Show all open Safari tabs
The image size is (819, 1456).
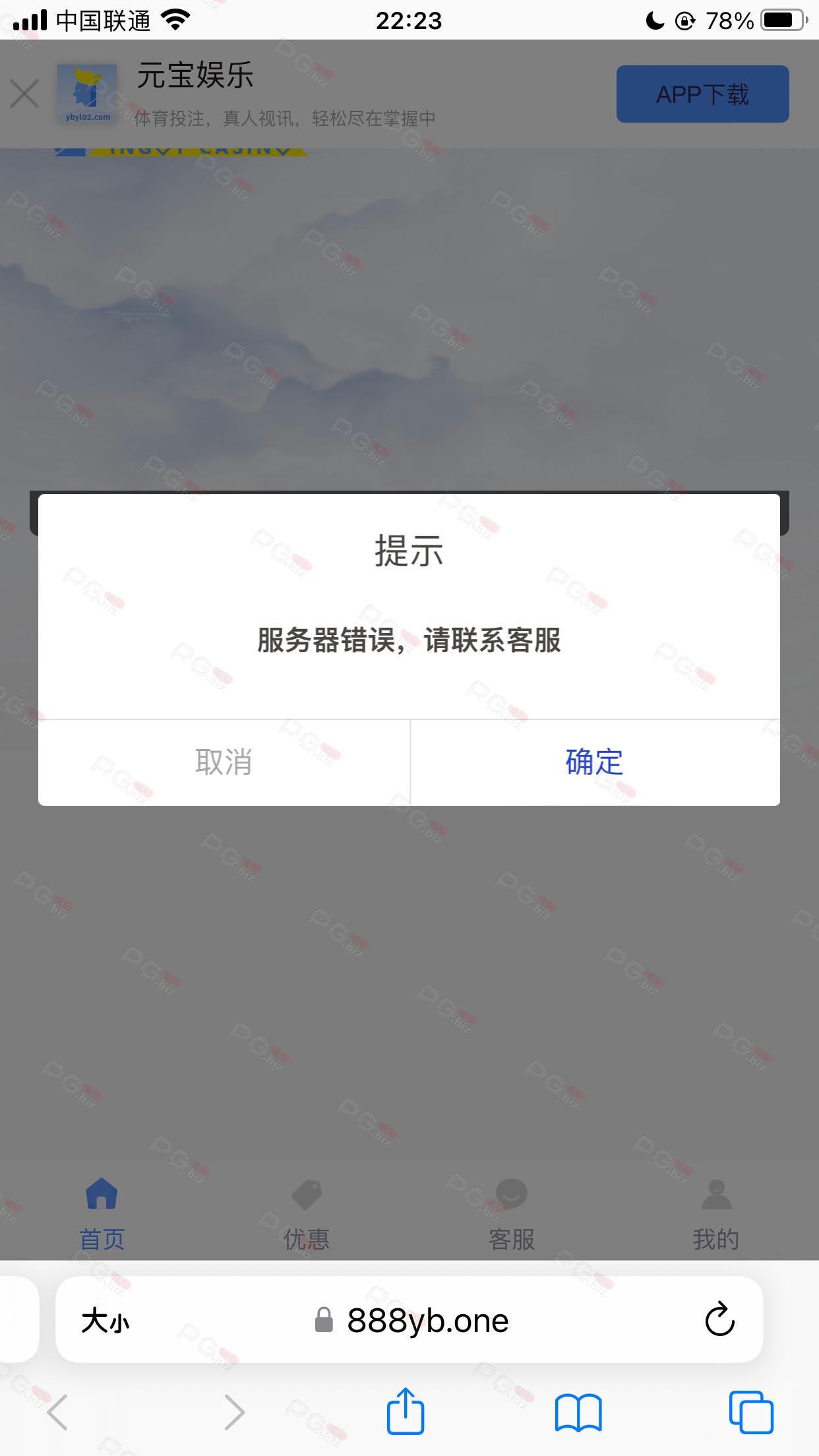[751, 1412]
